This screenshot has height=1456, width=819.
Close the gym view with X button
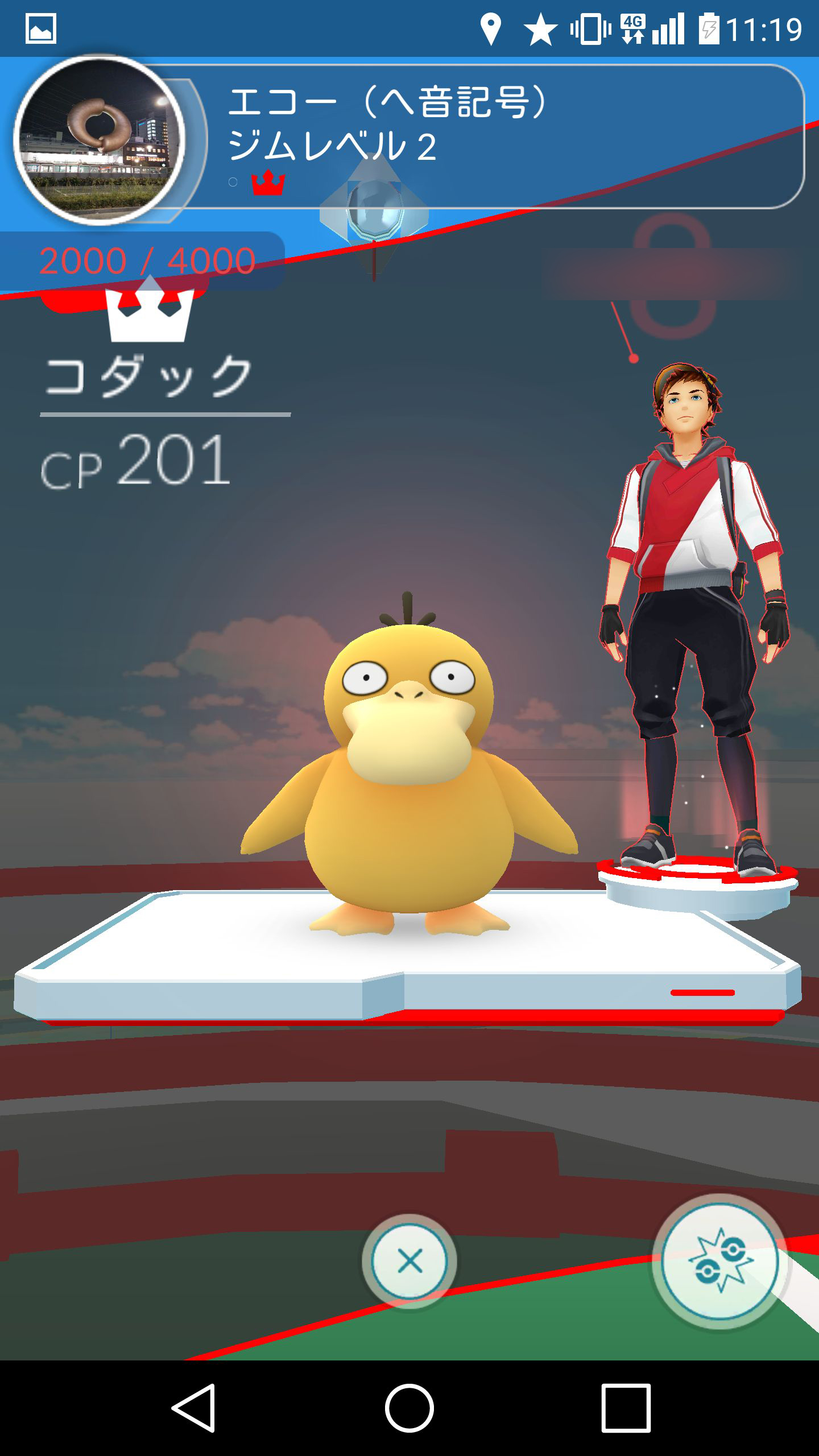(x=409, y=1261)
